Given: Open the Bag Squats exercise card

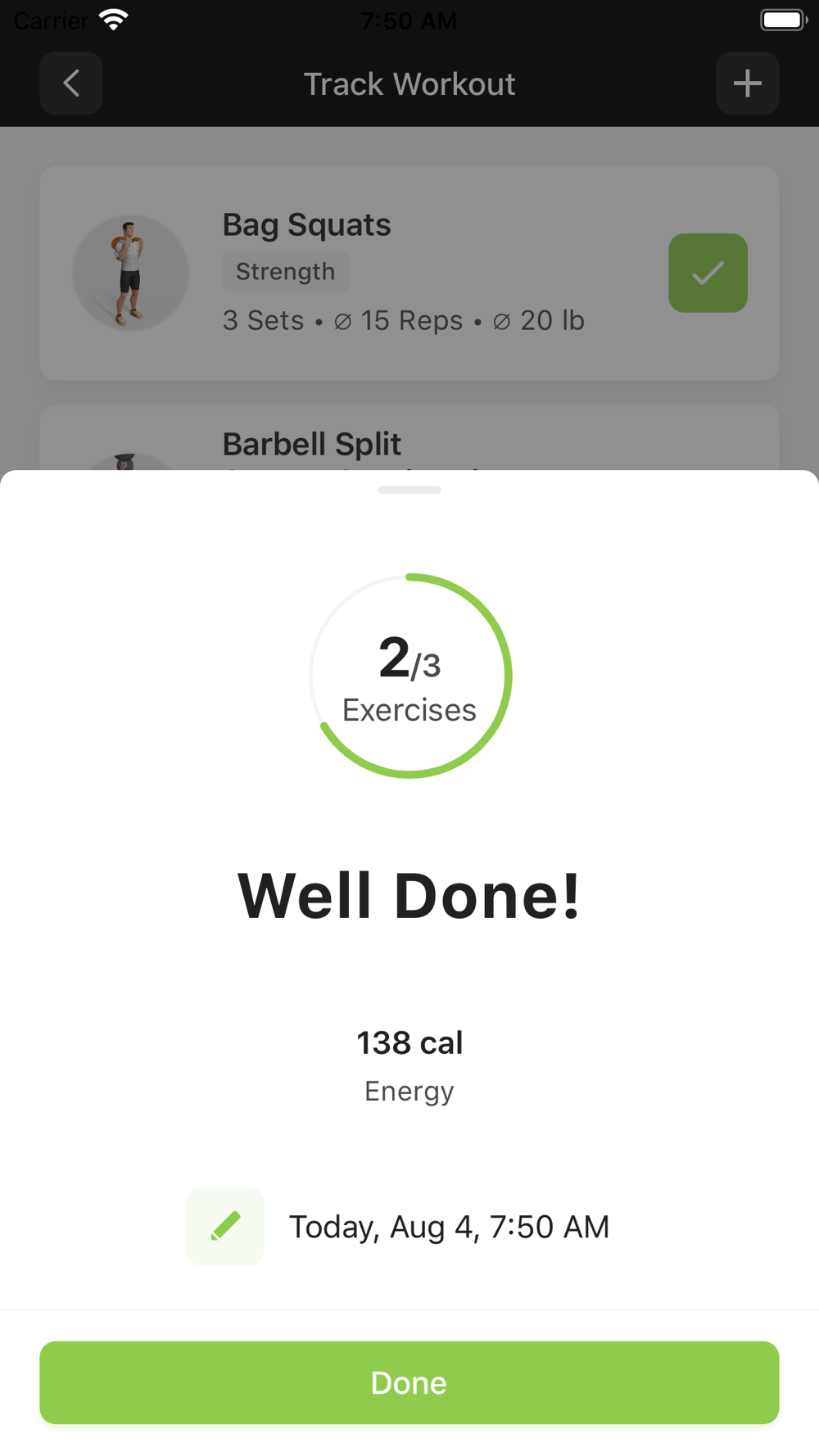Looking at the screenshot, I should [x=409, y=273].
